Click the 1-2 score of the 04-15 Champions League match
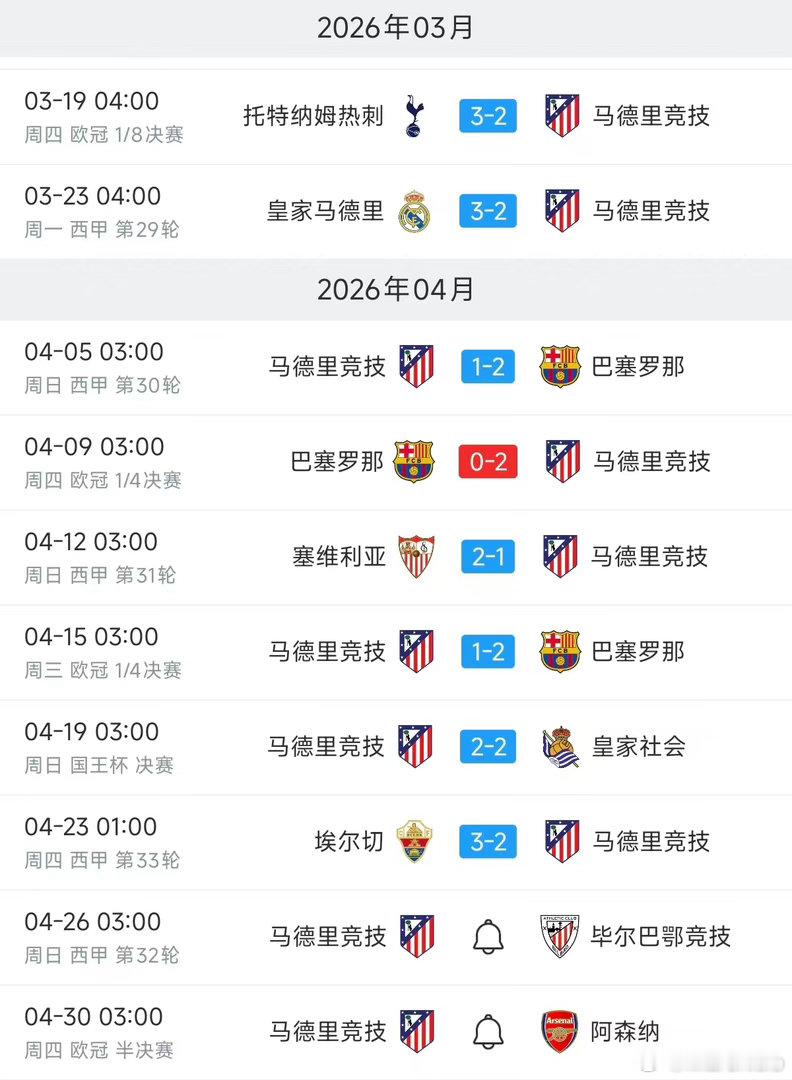 click(x=487, y=651)
